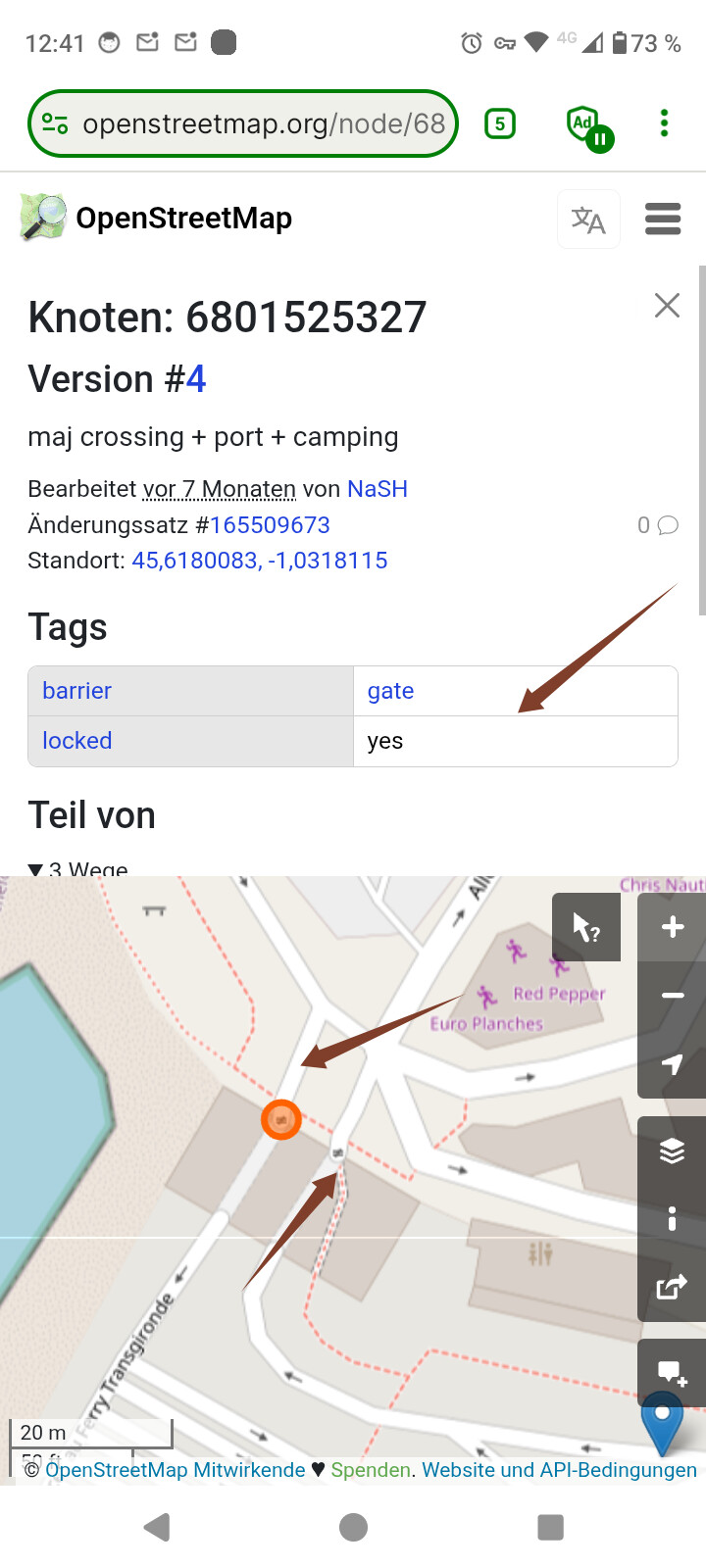Zoom in on the map
The height and width of the screenshot is (1568, 706).
coord(673,927)
